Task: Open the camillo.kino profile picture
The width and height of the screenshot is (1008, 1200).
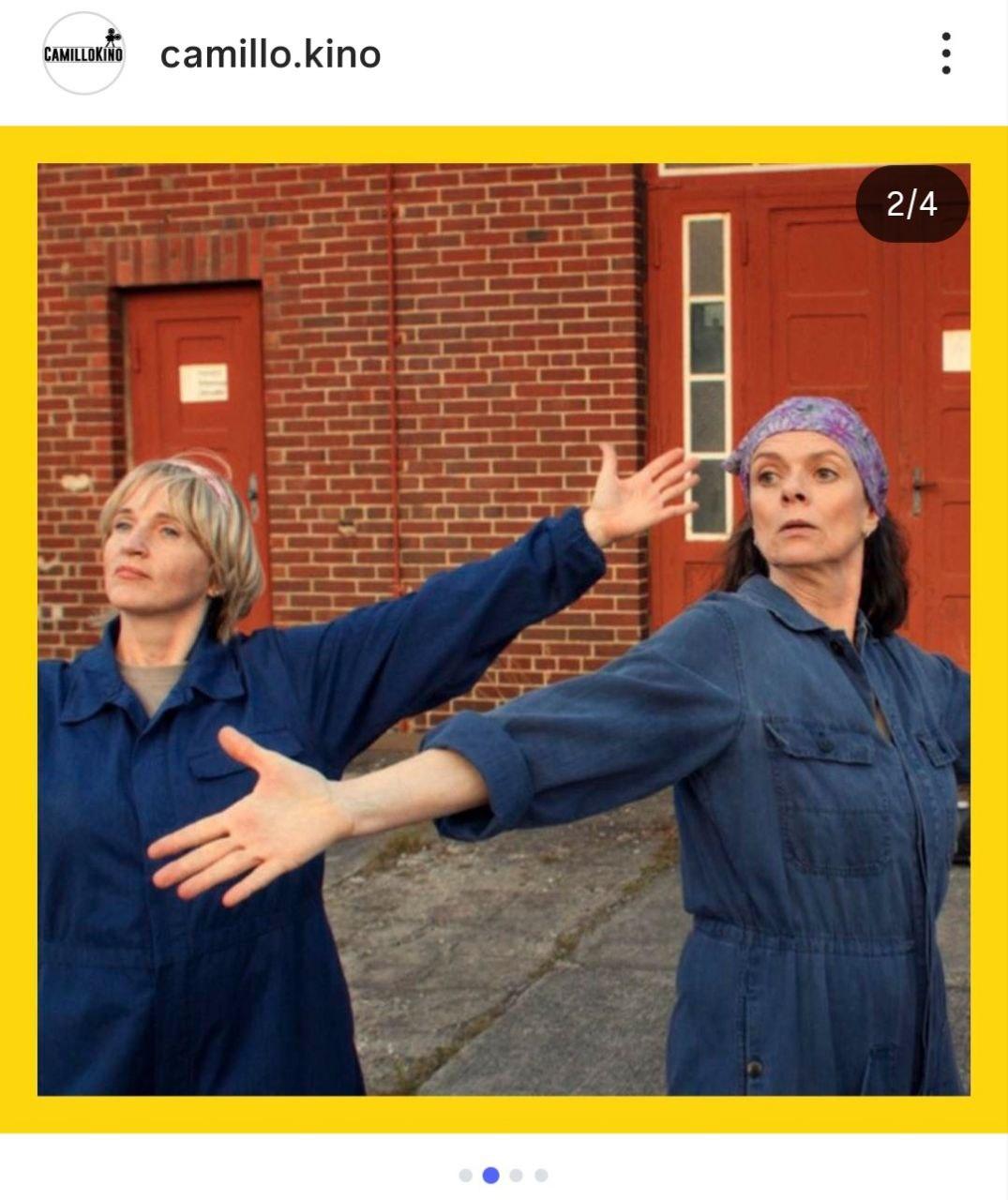Action: pos(83,53)
